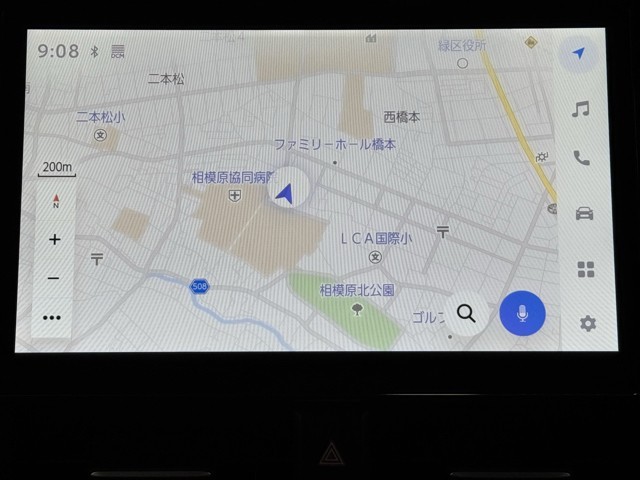Toggle the north-up compass orientation
This screenshot has height=480, width=640.
click(x=55, y=200)
